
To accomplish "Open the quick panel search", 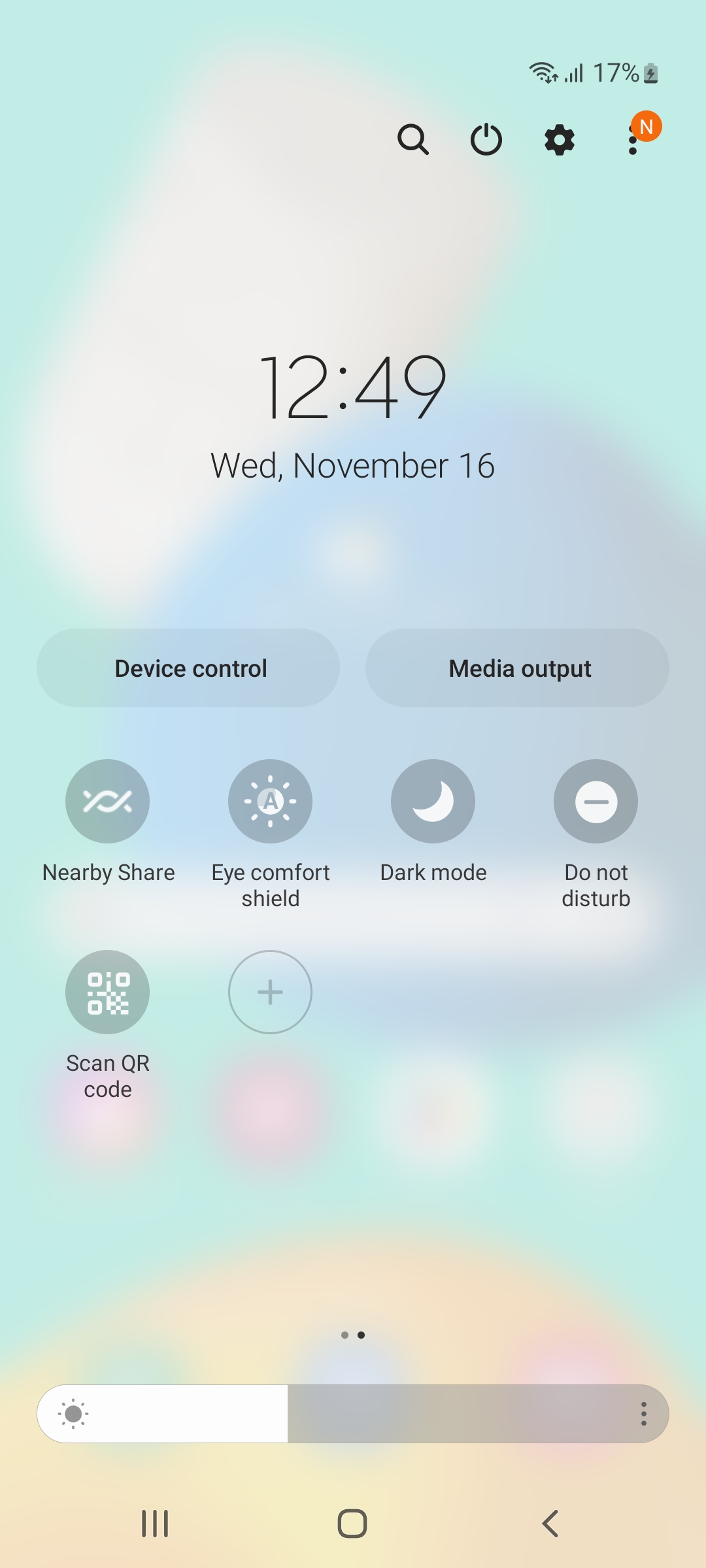I will 413,139.
